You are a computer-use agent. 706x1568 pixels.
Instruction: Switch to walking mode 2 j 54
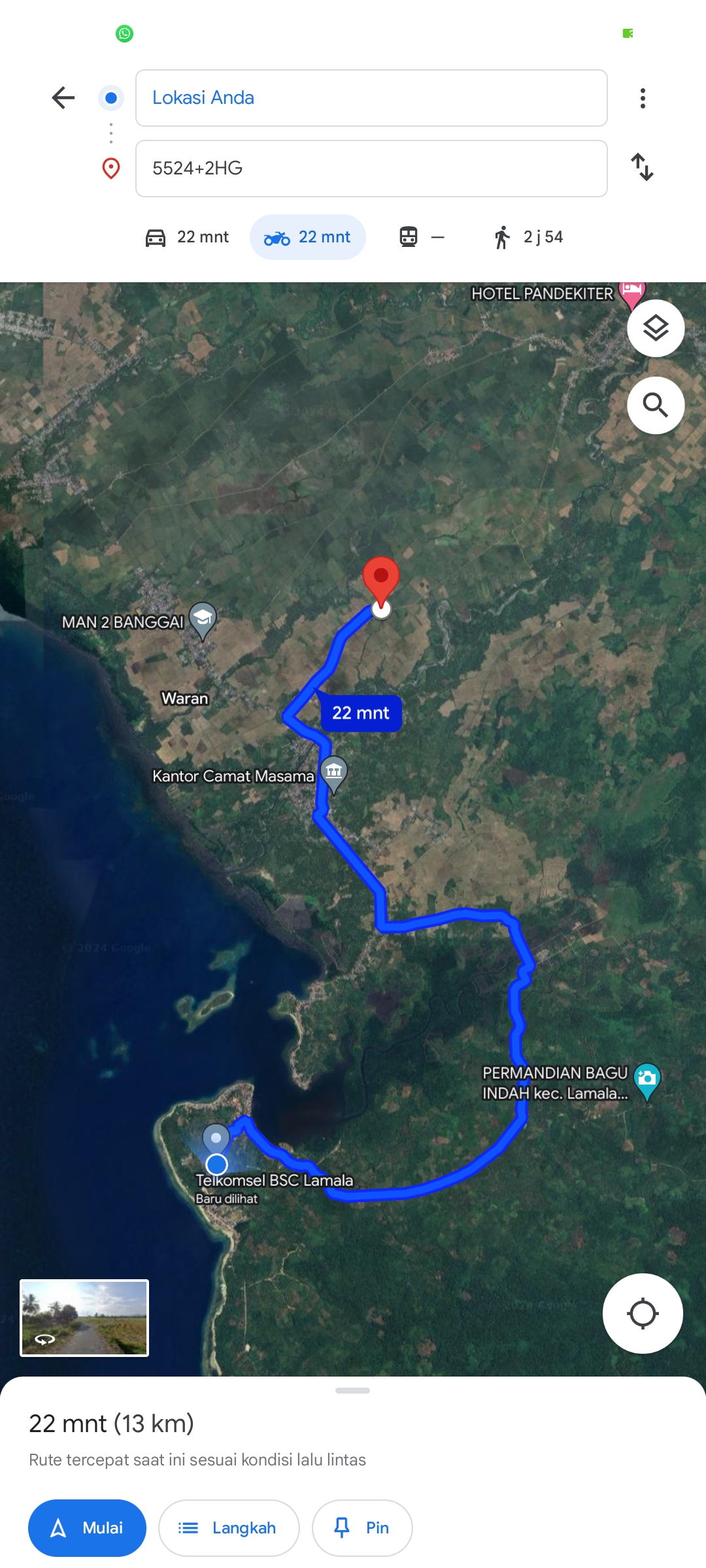pyautogui.click(x=528, y=237)
